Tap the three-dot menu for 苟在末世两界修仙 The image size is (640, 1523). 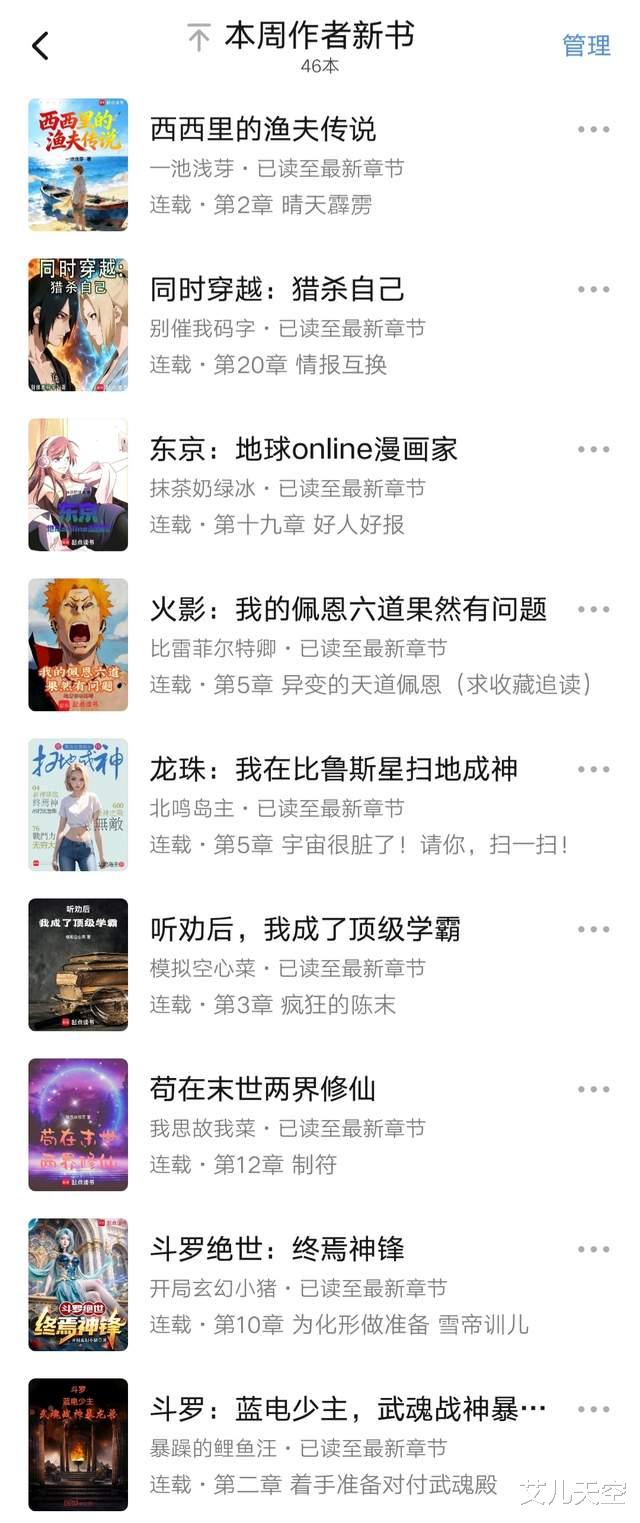point(593,1090)
